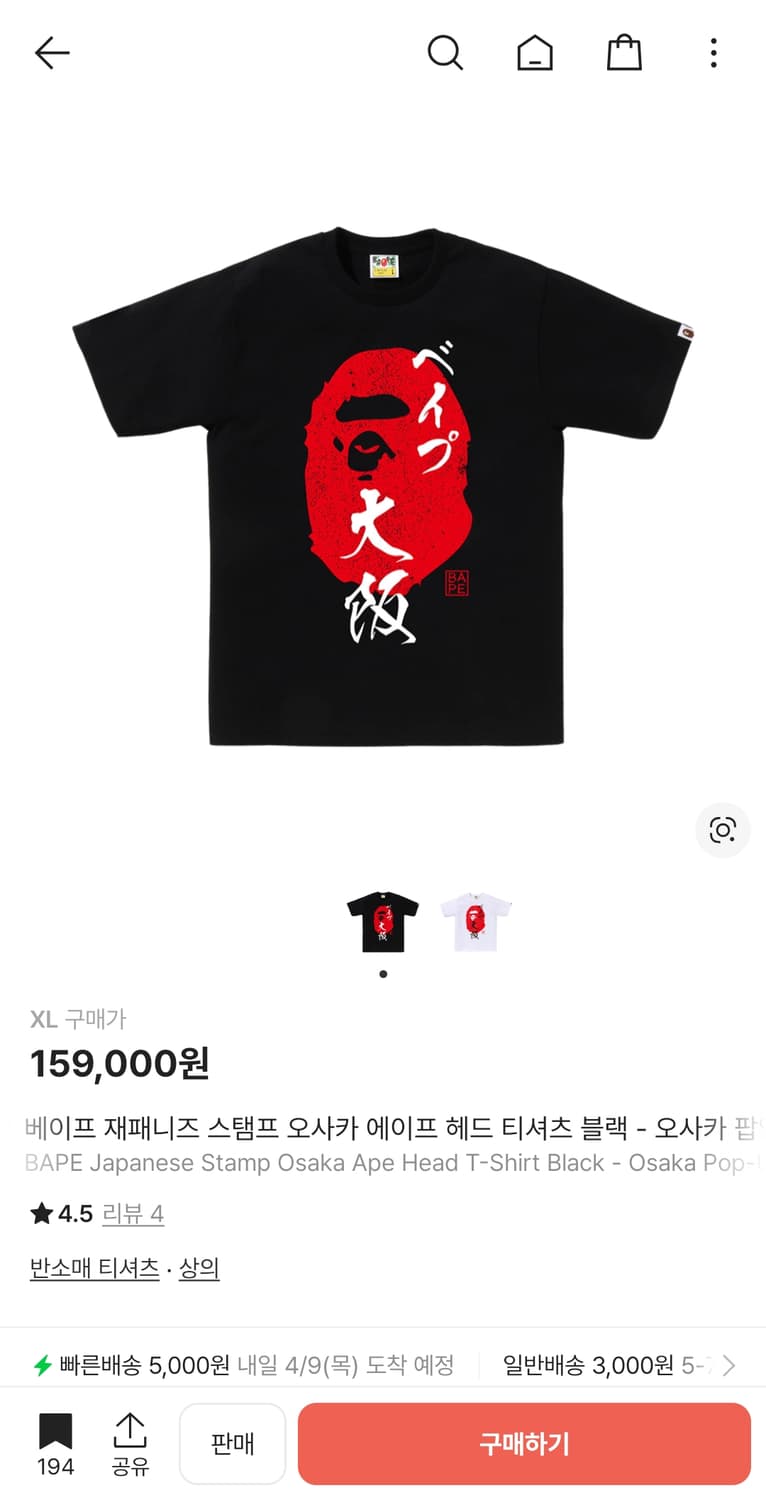Save product by tapping bookmark showing 194
766x1500 pixels.
point(56,1443)
